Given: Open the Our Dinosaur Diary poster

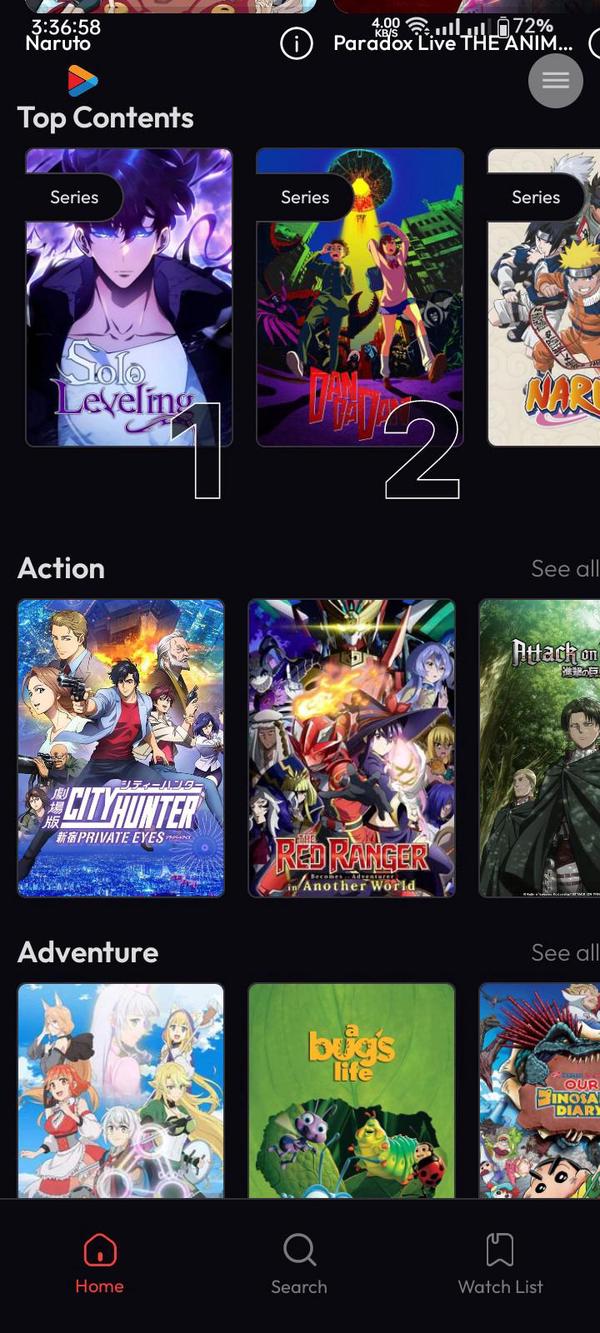Looking at the screenshot, I should pos(540,1090).
